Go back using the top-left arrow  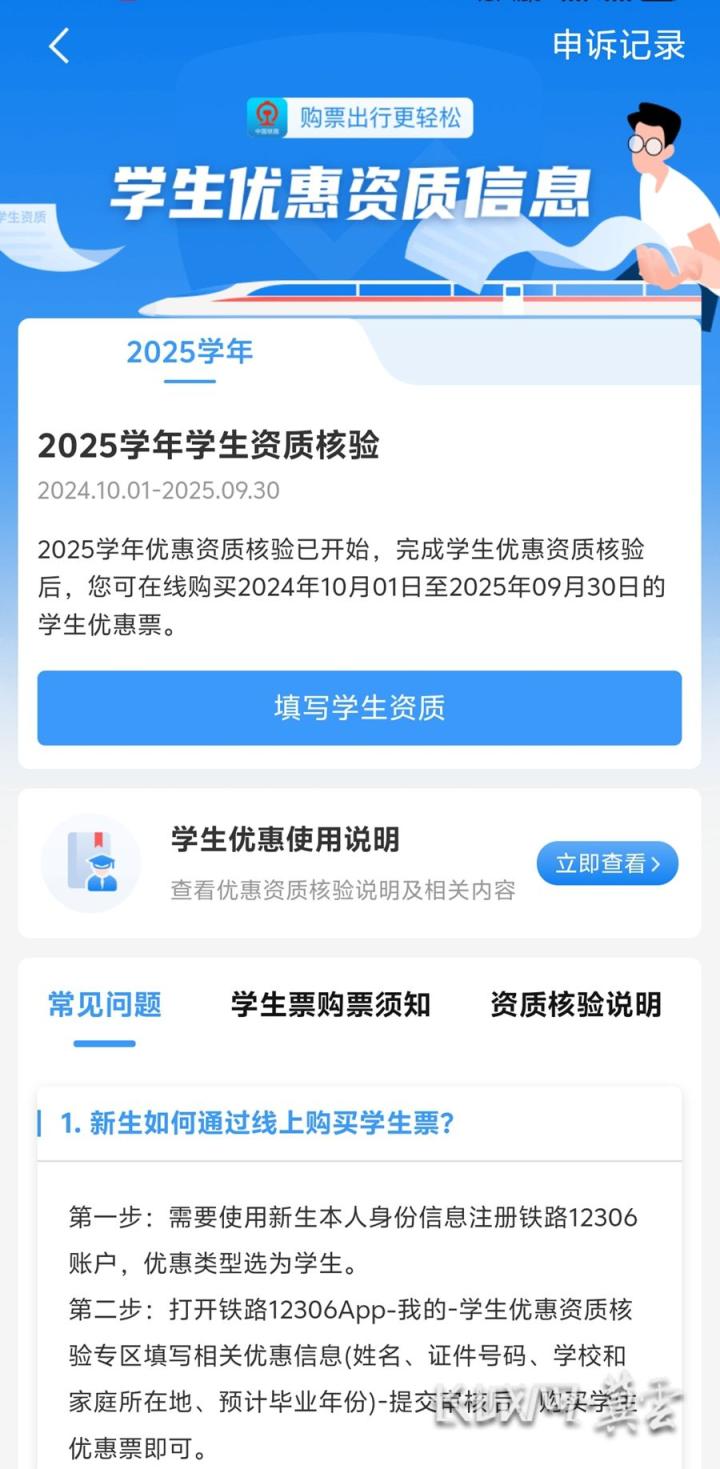pos(59,46)
